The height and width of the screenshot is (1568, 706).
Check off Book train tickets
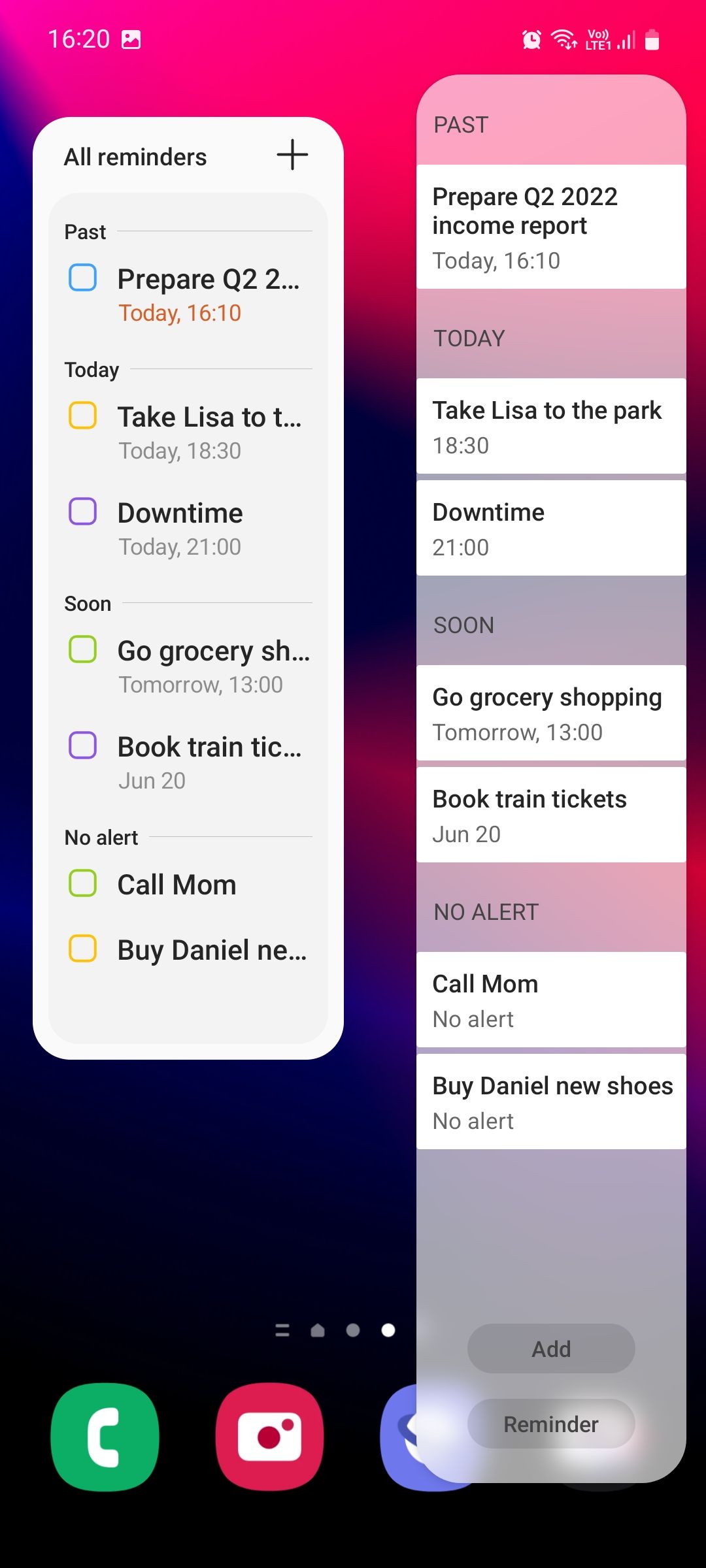[83, 746]
